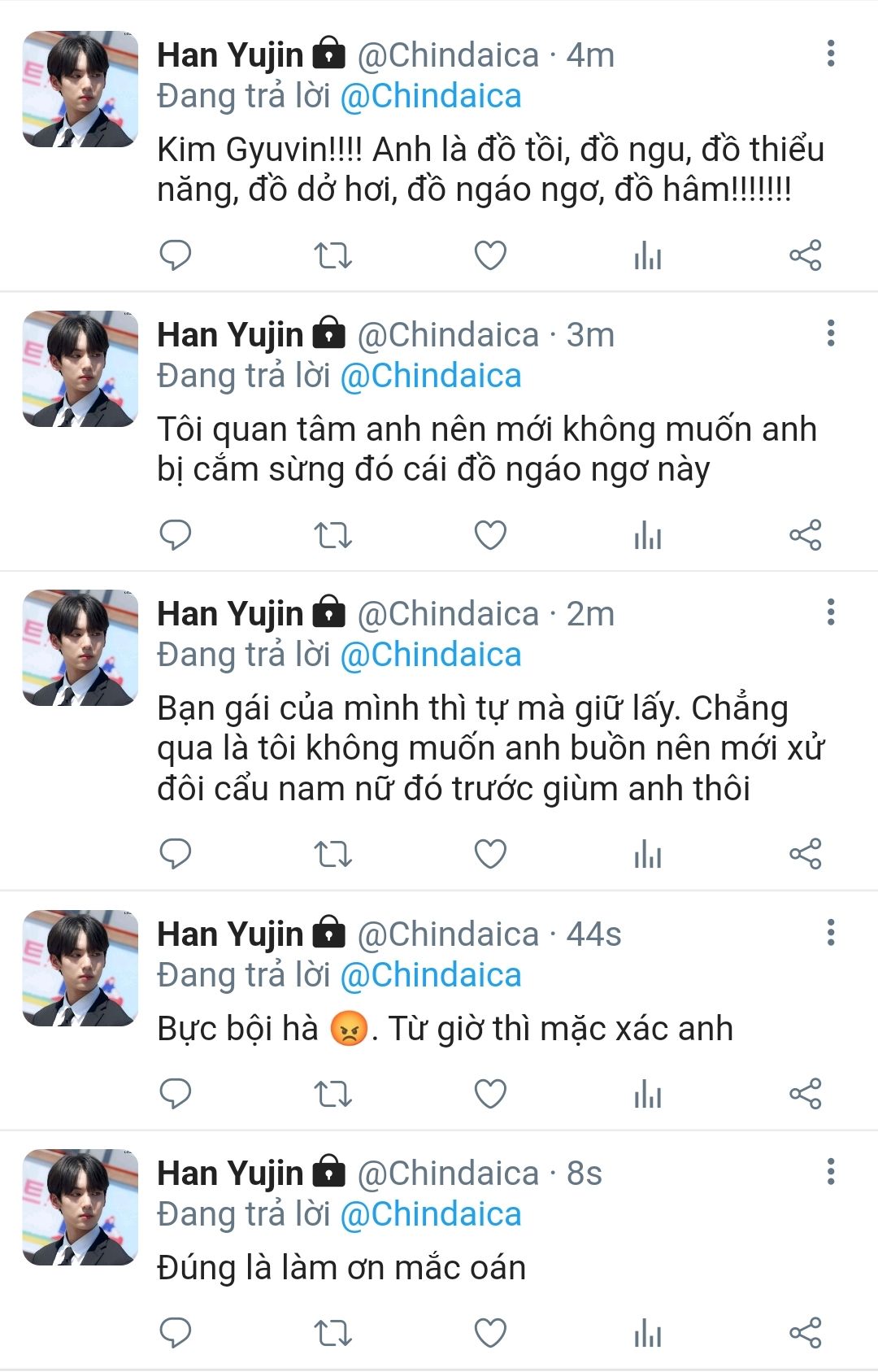Reply to the tweet starting "Kim Gyuvin!!!!"

click(175, 255)
